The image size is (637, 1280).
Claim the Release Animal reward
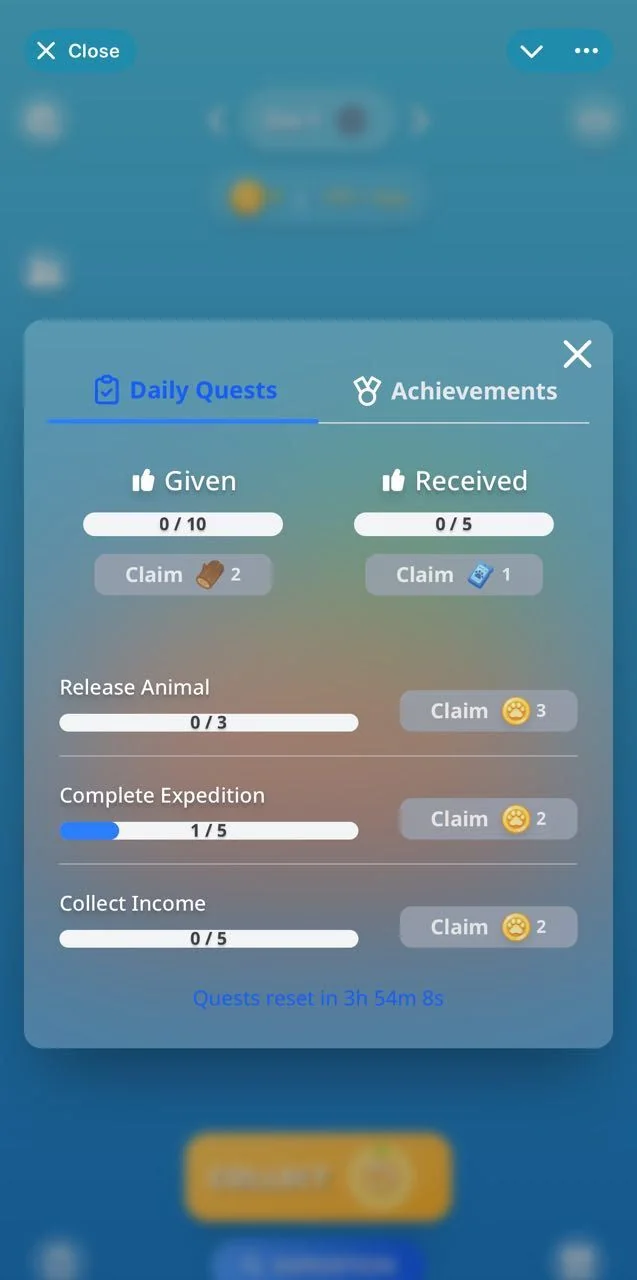point(489,711)
